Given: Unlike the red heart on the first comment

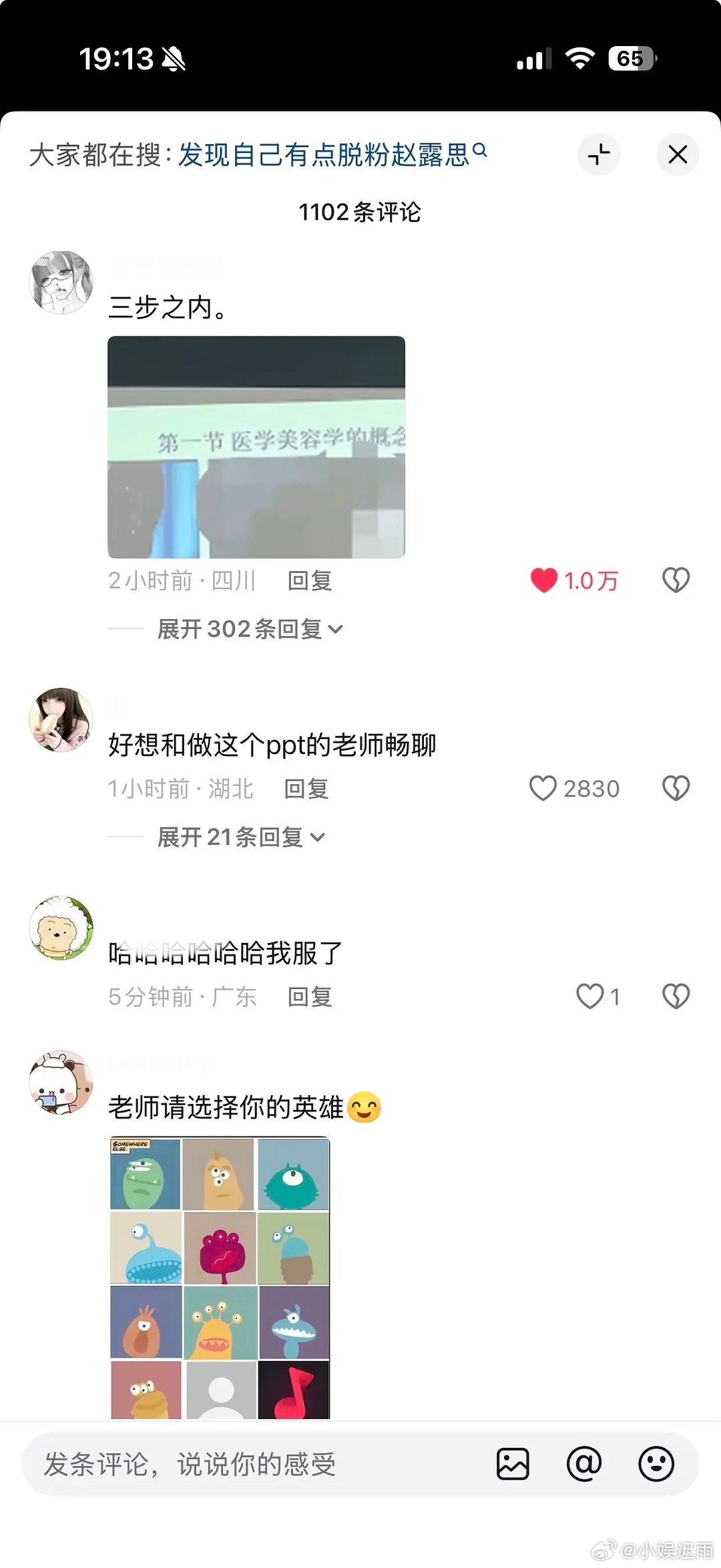Looking at the screenshot, I should pos(546,580).
